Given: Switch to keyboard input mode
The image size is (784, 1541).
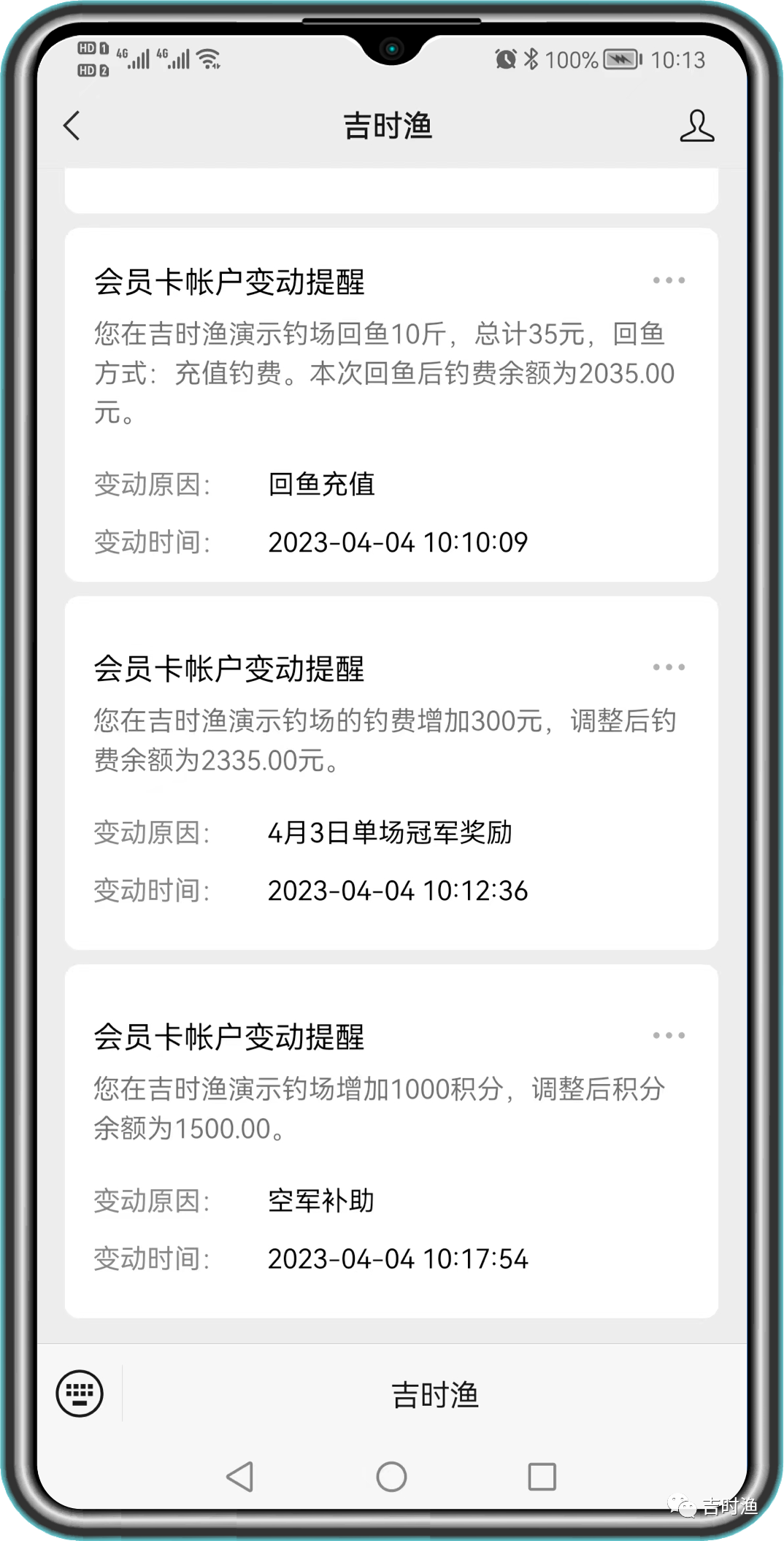Looking at the screenshot, I should point(80,1394).
